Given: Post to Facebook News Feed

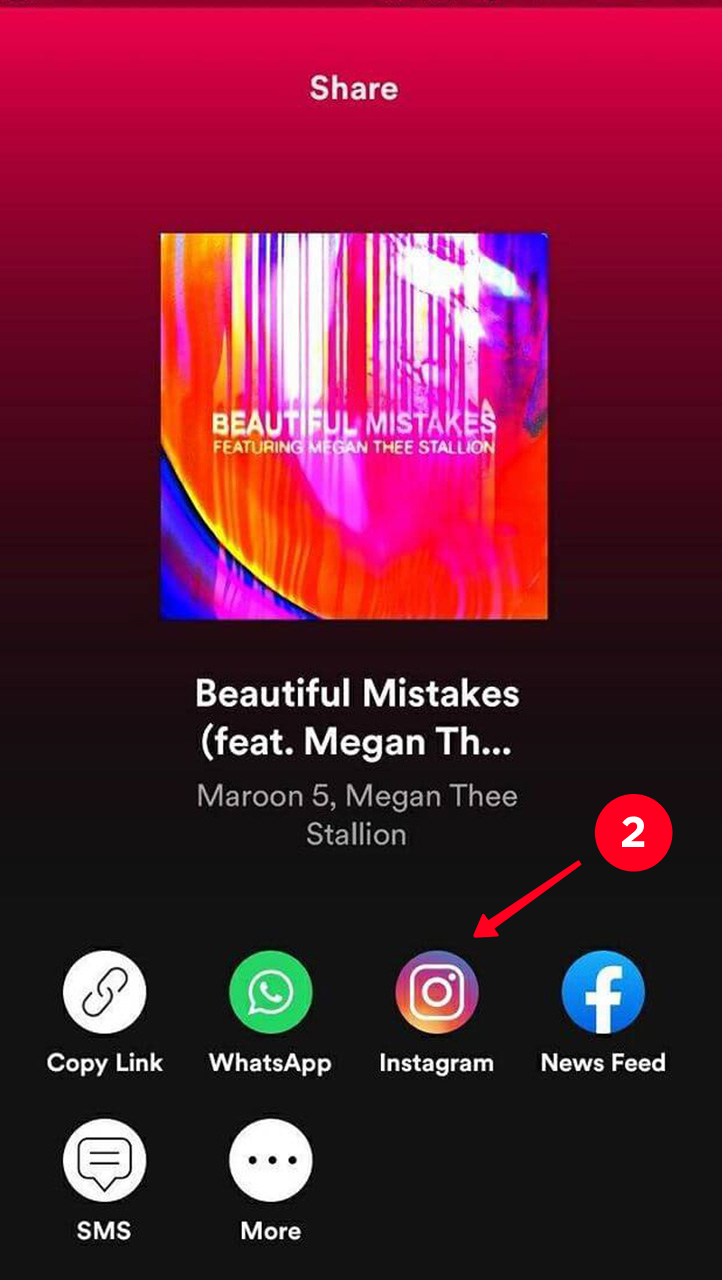Looking at the screenshot, I should tap(603, 992).
